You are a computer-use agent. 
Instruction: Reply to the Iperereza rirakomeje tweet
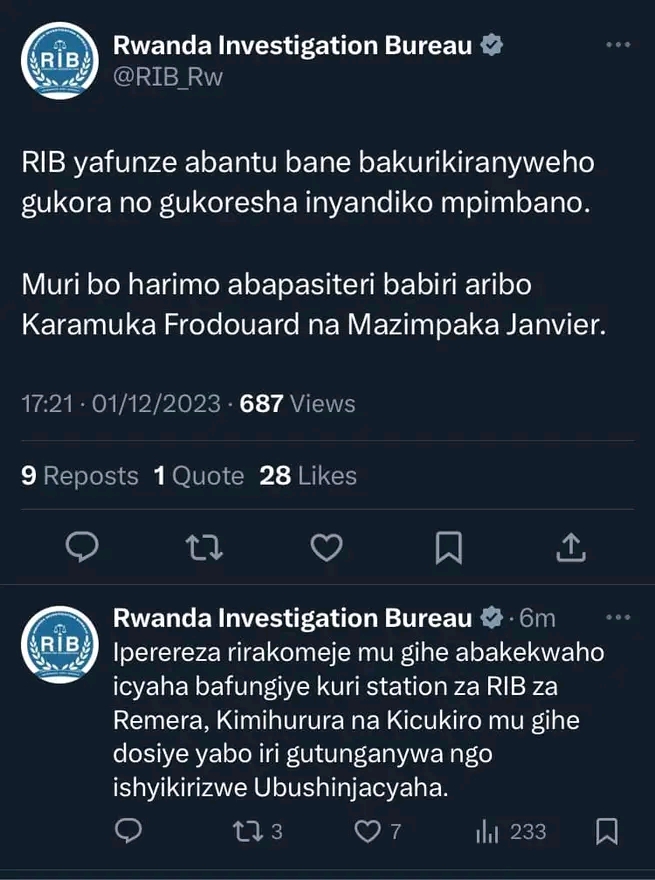click(129, 831)
